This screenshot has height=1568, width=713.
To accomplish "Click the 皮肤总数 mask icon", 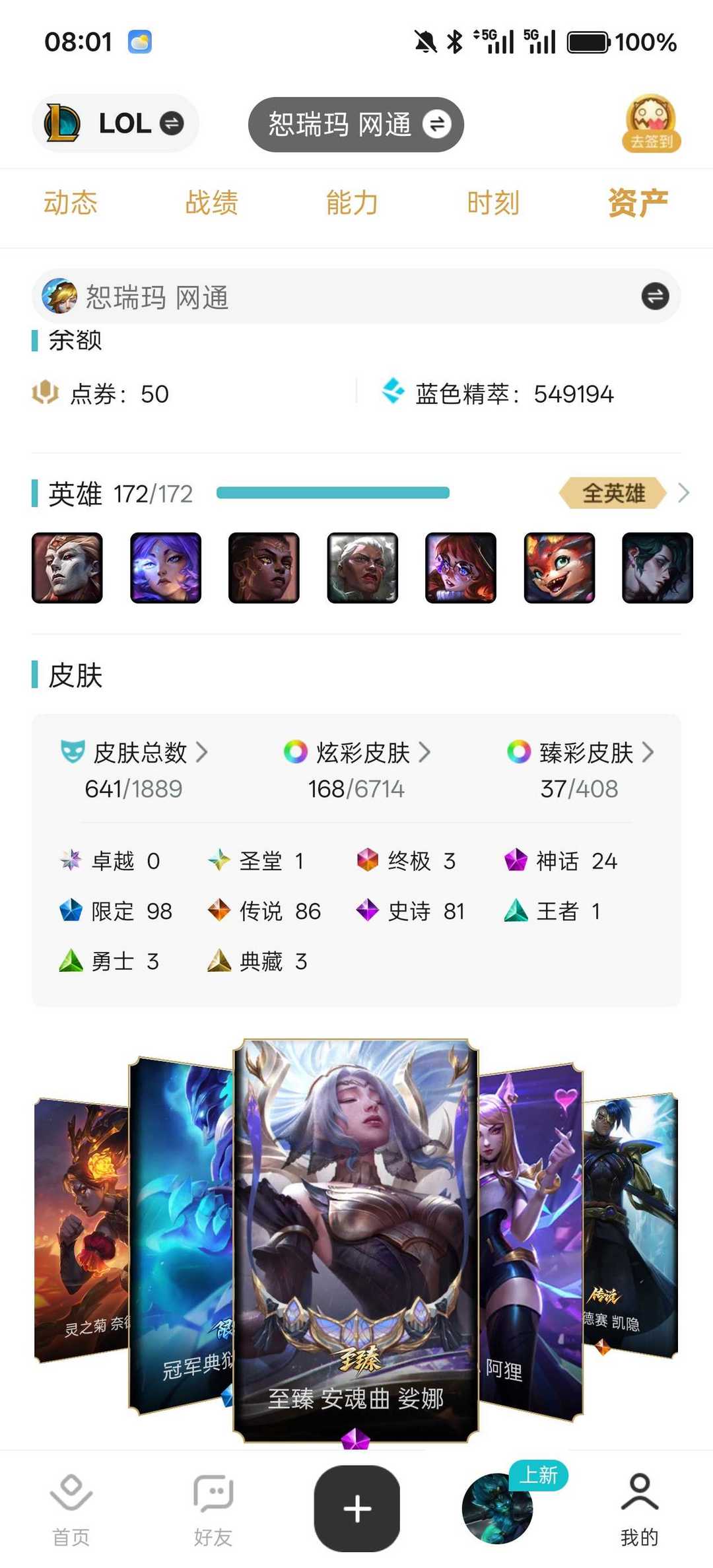I will 73,752.
